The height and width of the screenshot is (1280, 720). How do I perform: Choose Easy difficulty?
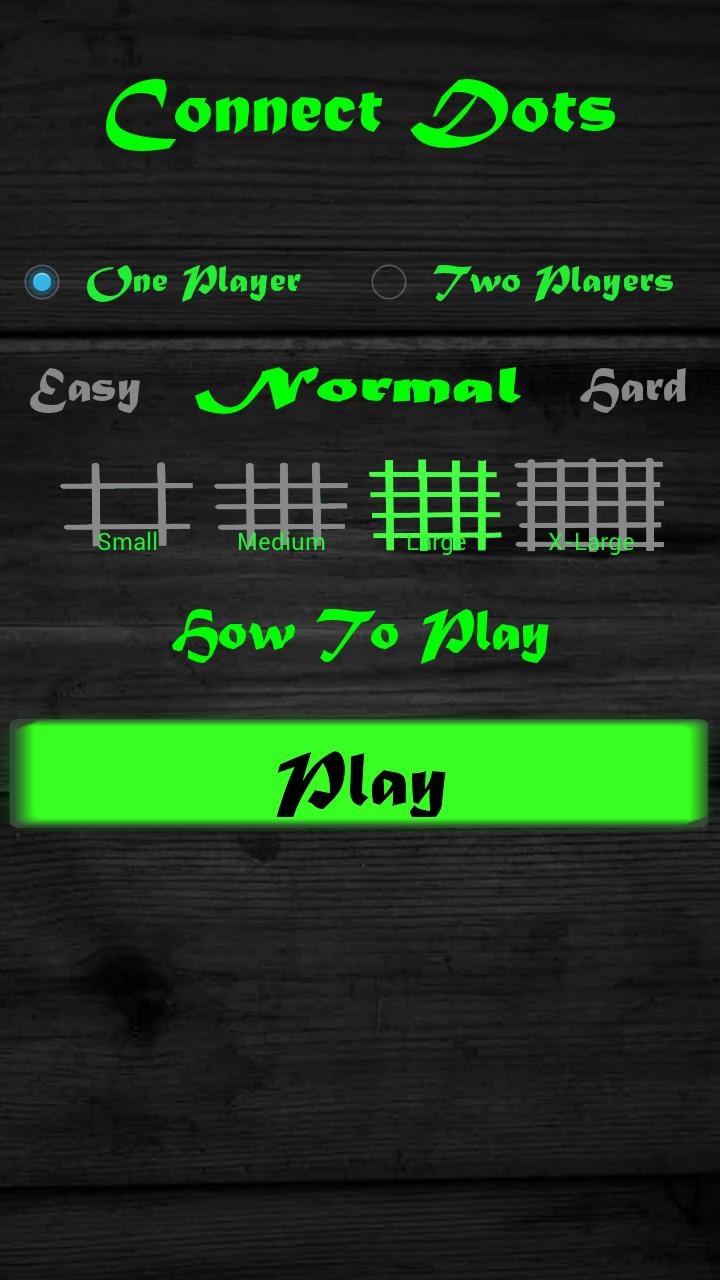85,389
